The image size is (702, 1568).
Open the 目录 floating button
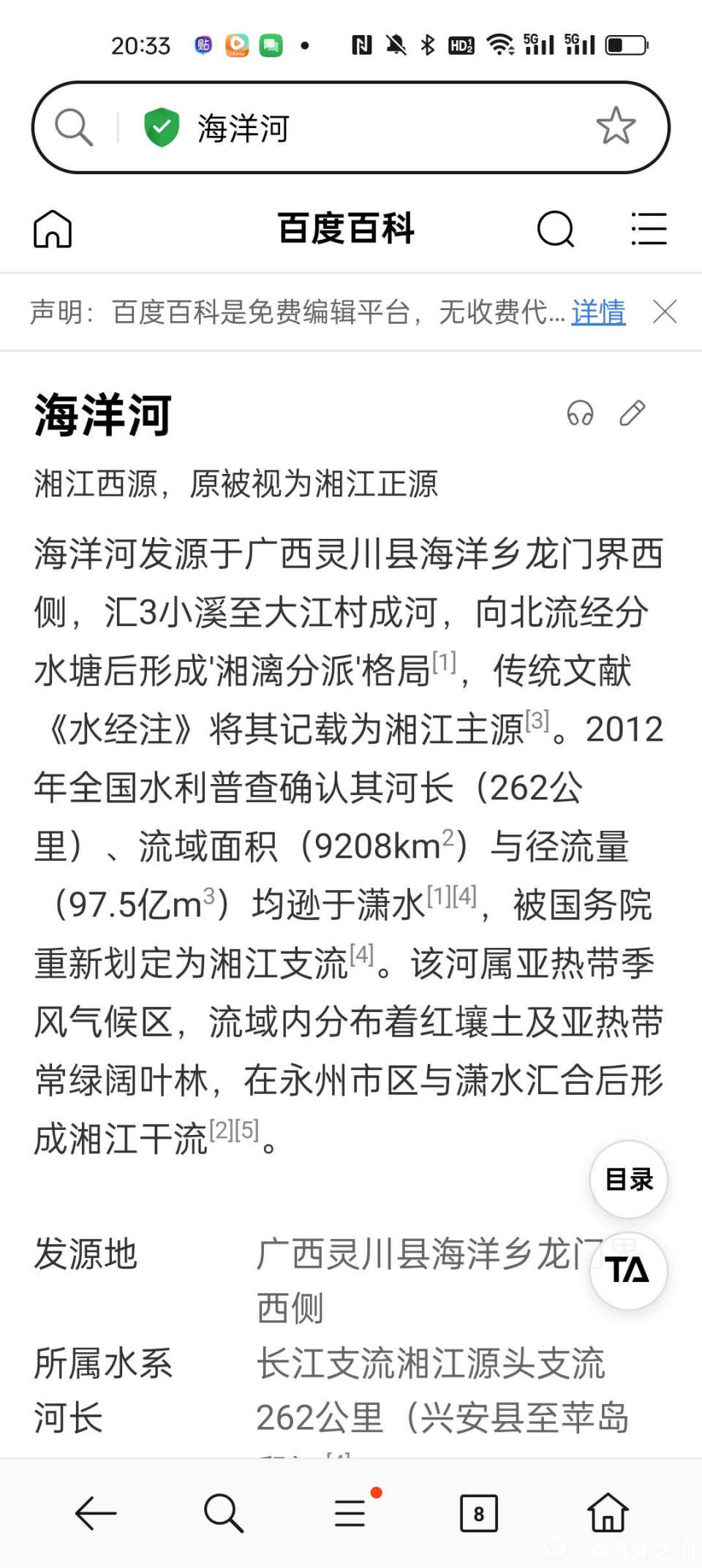tap(629, 1179)
